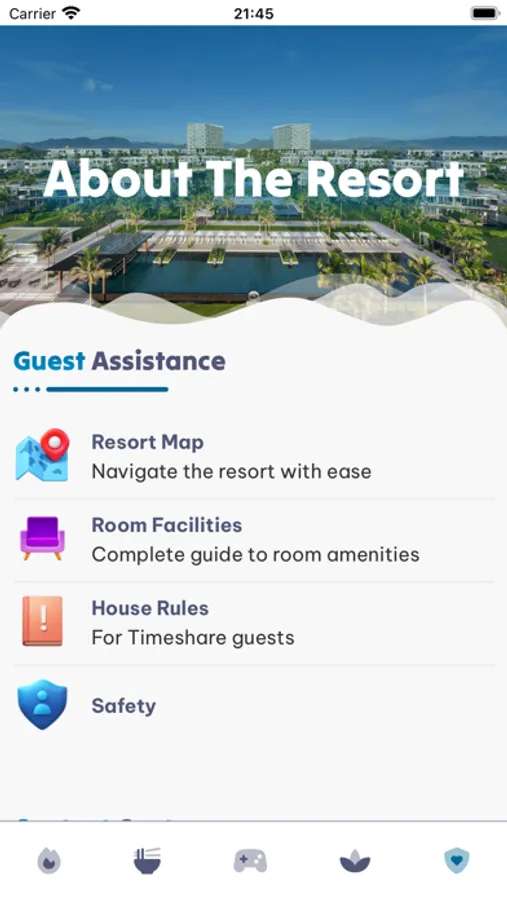Open the Safety row
507x900 pixels.
[254, 705]
